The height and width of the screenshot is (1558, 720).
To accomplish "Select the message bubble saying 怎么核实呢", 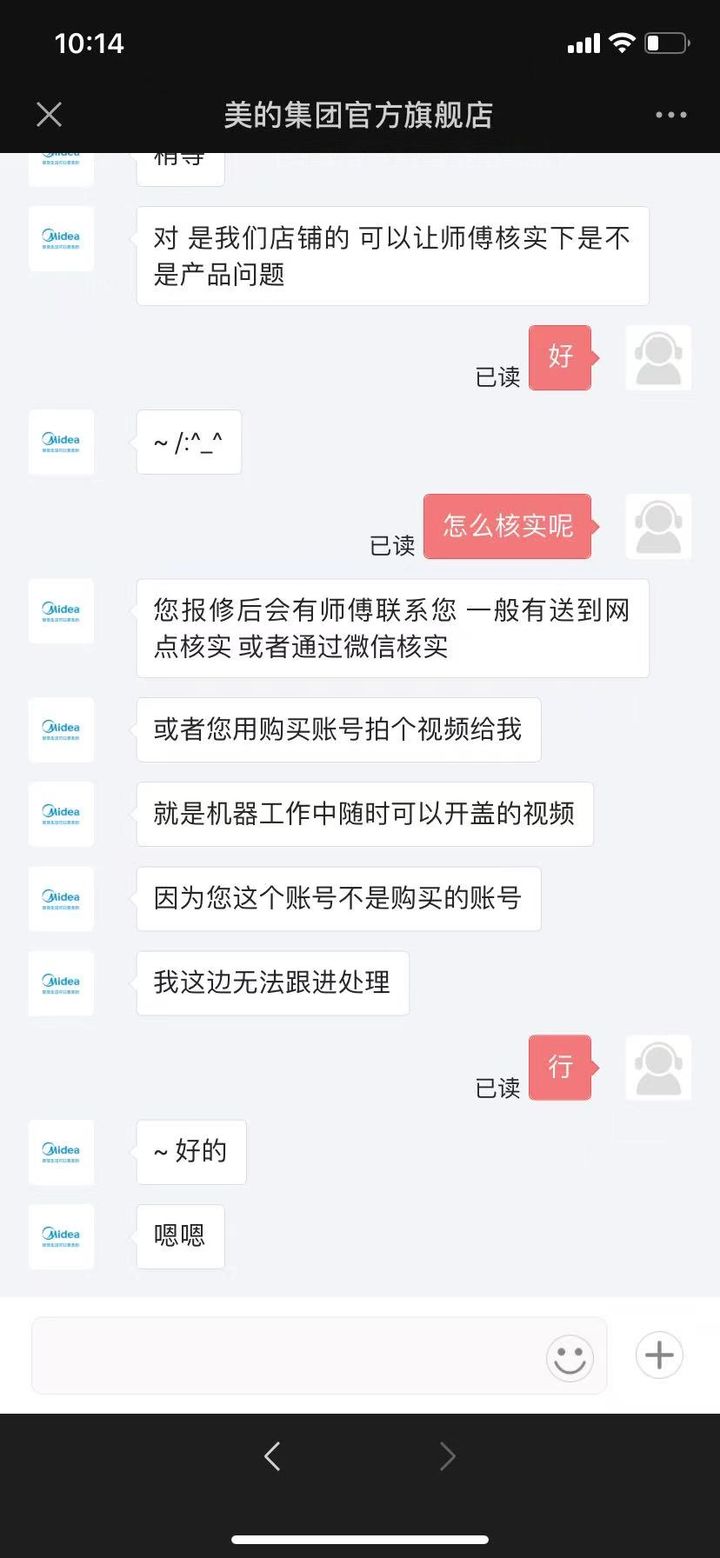I will [508, 527].
